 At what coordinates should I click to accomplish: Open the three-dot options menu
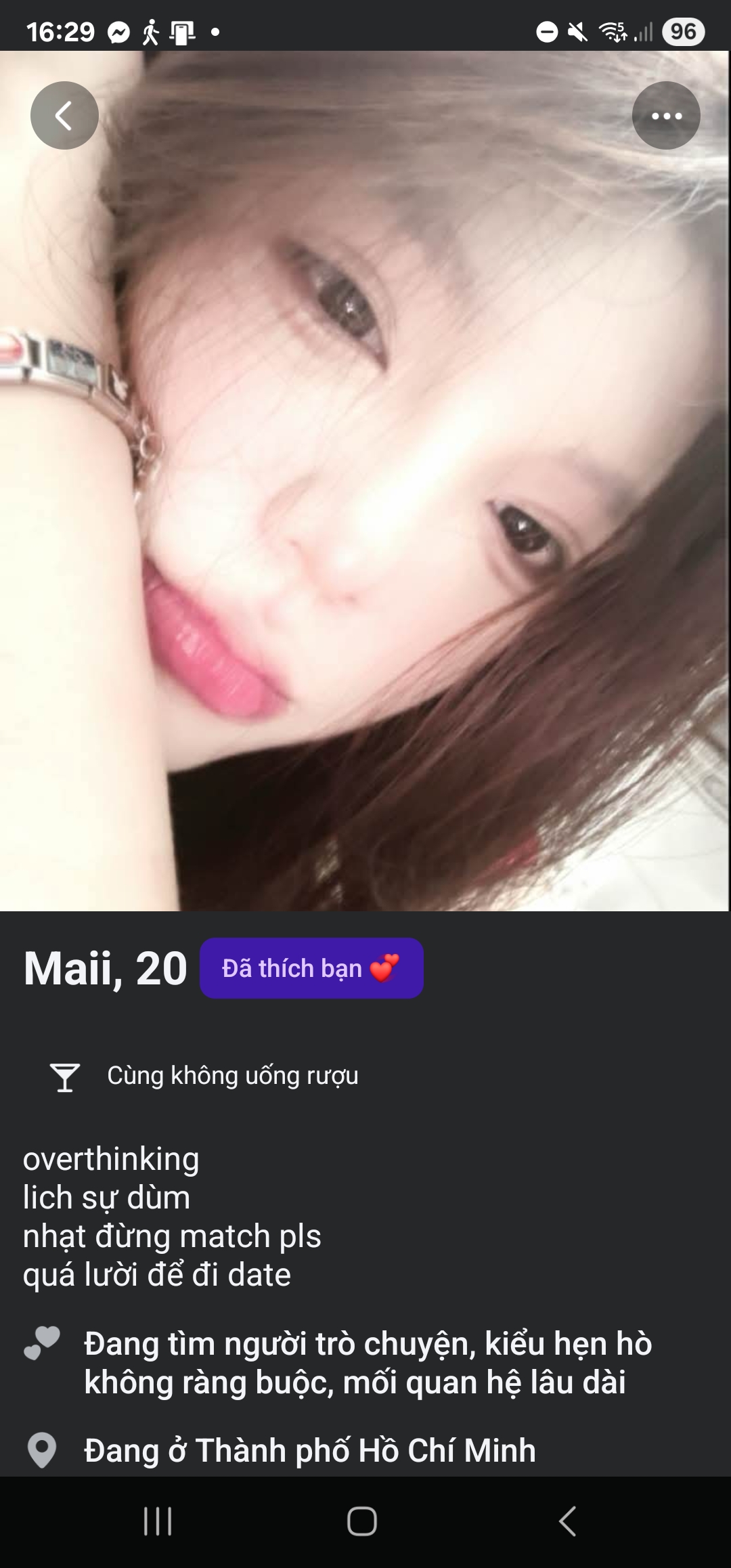[666, 115]
